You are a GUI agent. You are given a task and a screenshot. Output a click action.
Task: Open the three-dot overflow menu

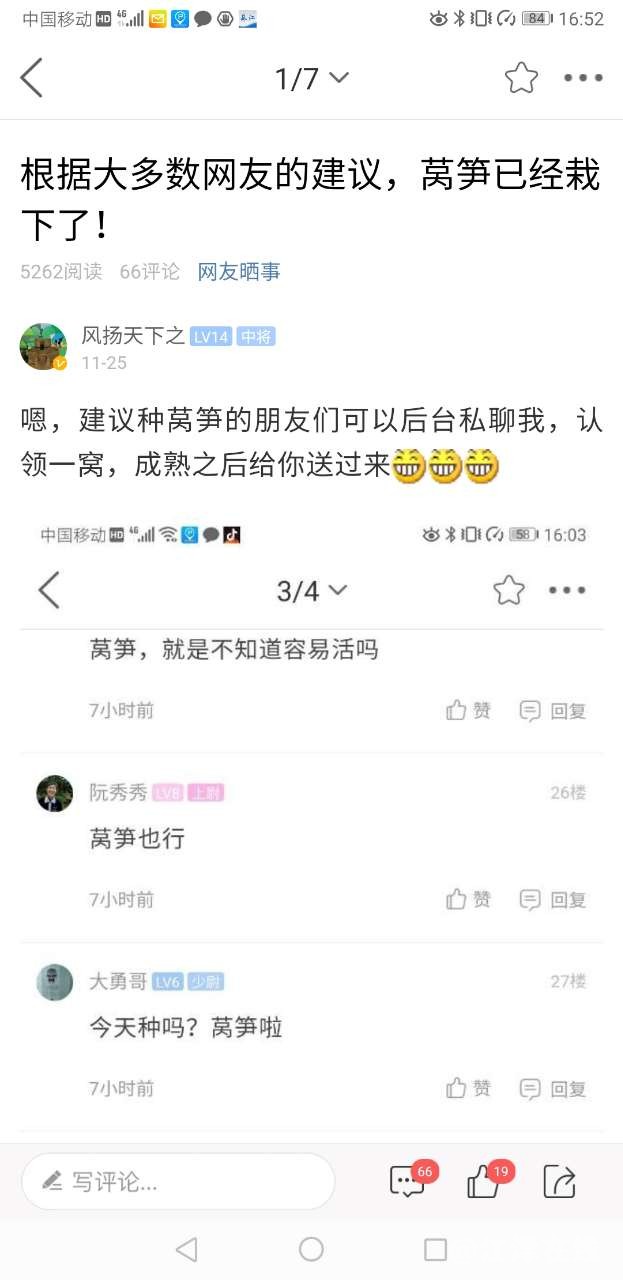tap(583, 78)
